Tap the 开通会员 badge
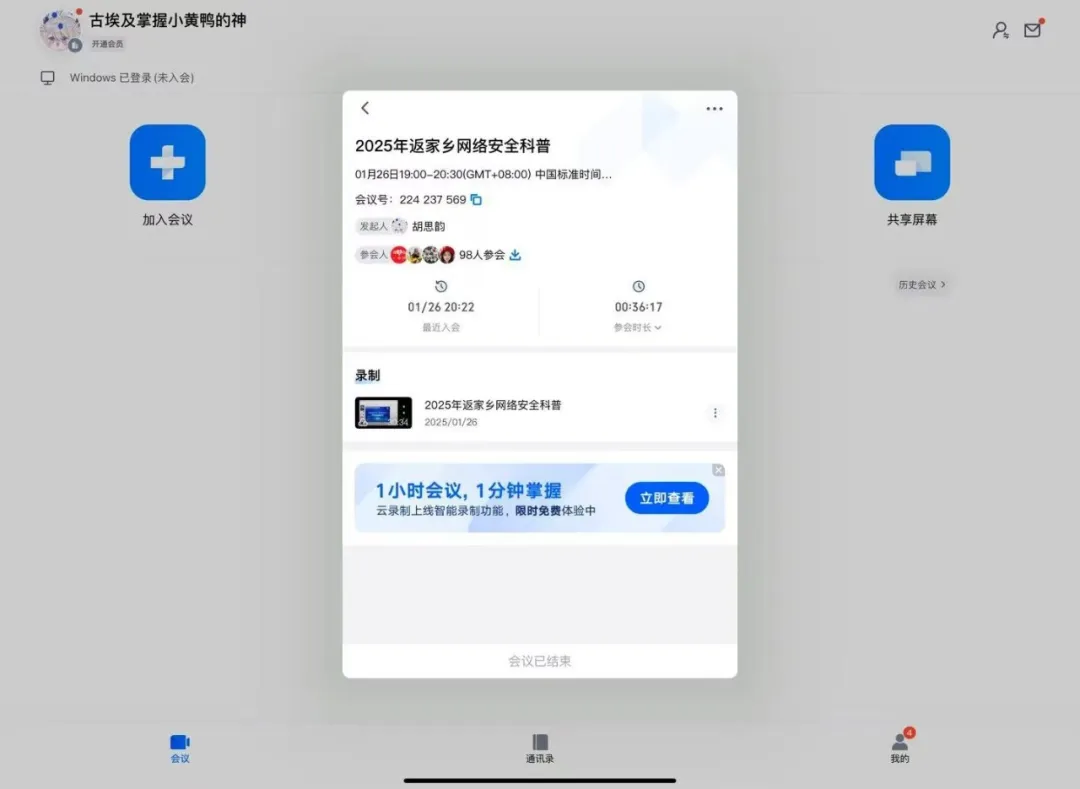 (108, 44)
